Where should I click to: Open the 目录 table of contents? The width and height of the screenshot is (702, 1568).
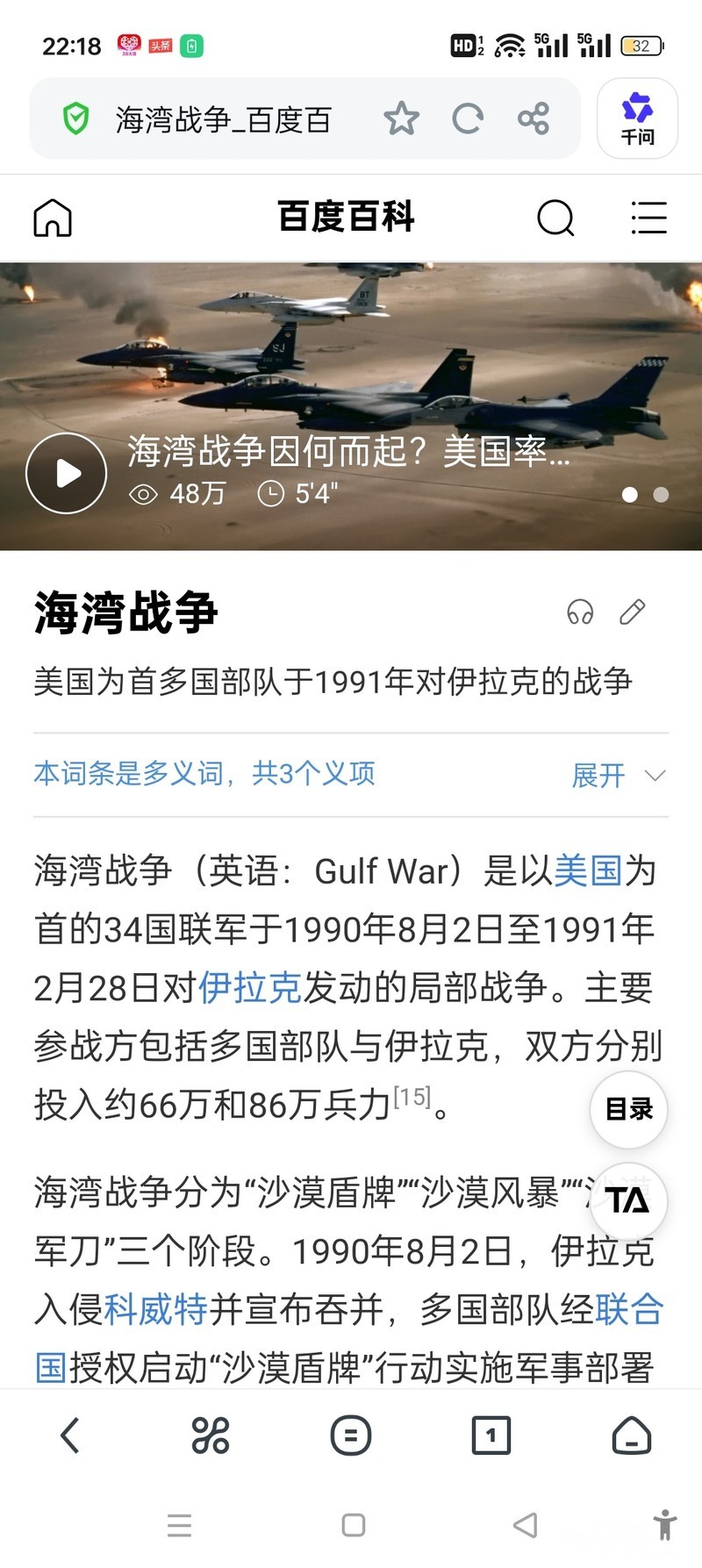click(x=628, y=1109)
